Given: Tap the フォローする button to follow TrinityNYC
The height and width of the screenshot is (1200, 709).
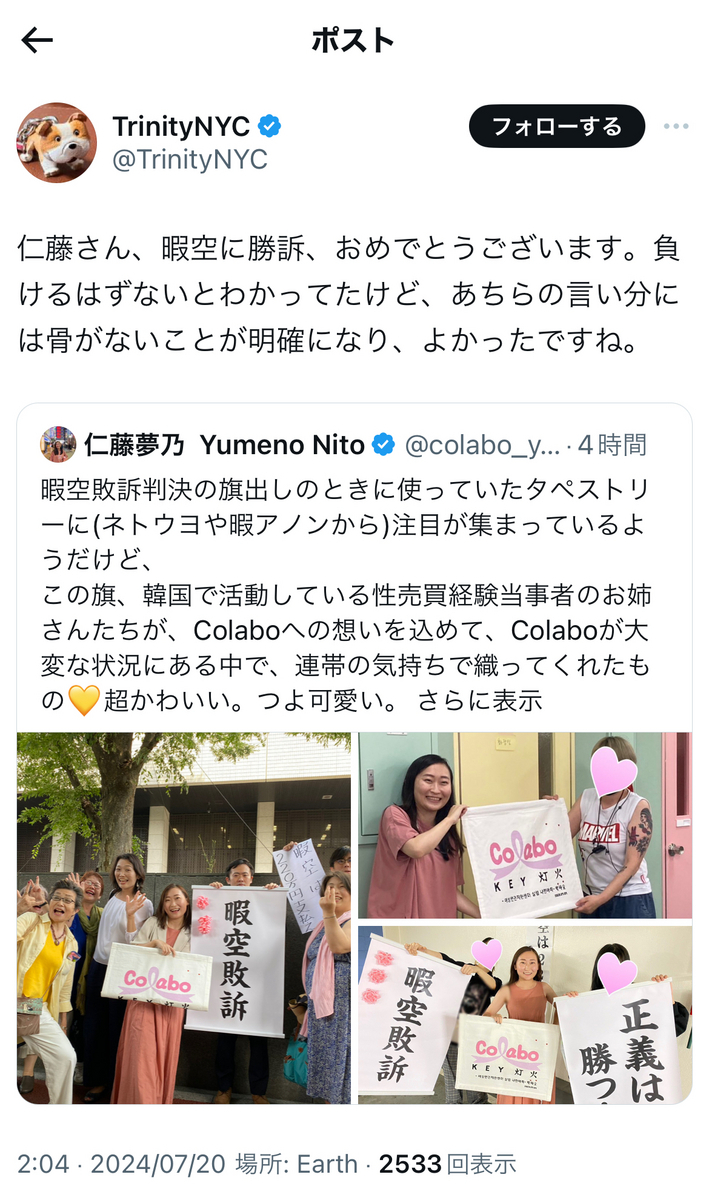Looking at the screenshot, I should click(x=557, y=126).
